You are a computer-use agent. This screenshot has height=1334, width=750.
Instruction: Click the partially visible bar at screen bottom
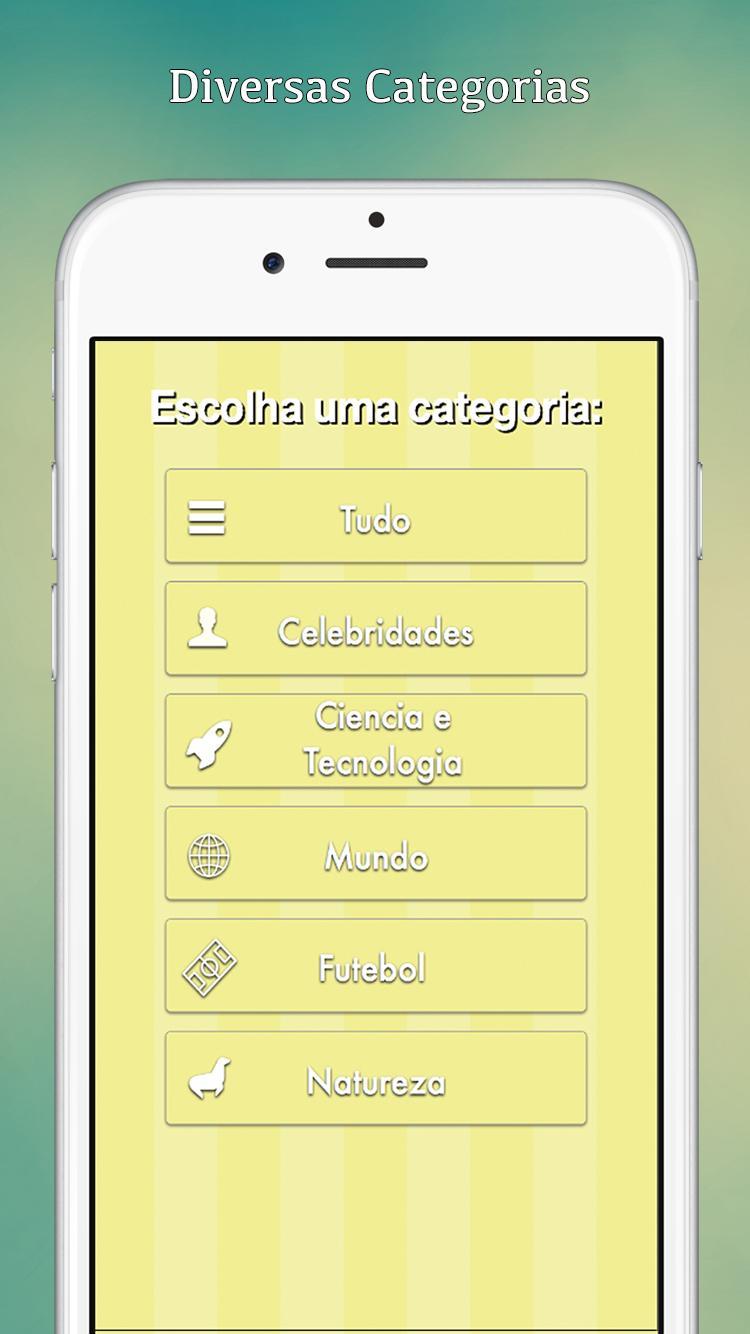click(x=375, y=1330)
